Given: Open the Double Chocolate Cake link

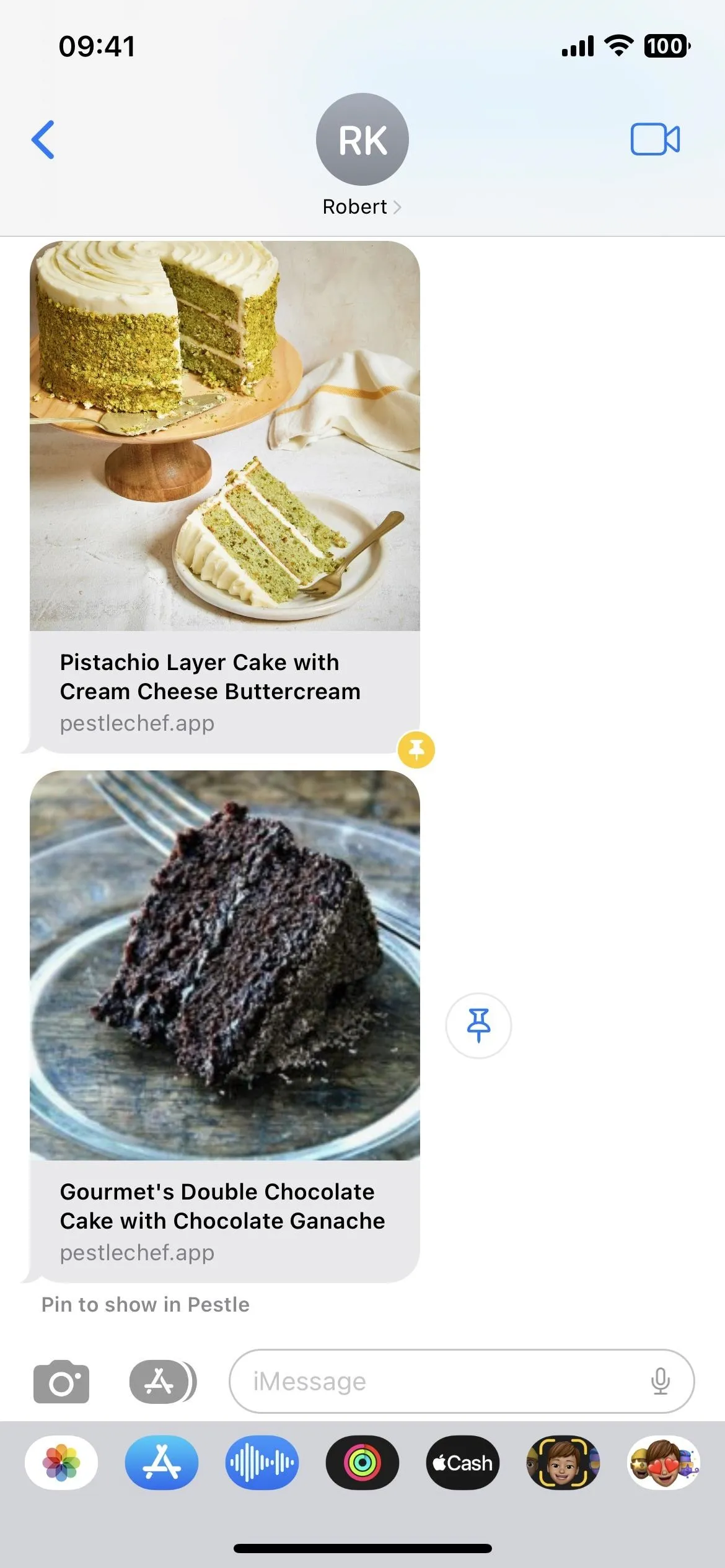Looking at the screenshot, I should [x=225, y=1026].
